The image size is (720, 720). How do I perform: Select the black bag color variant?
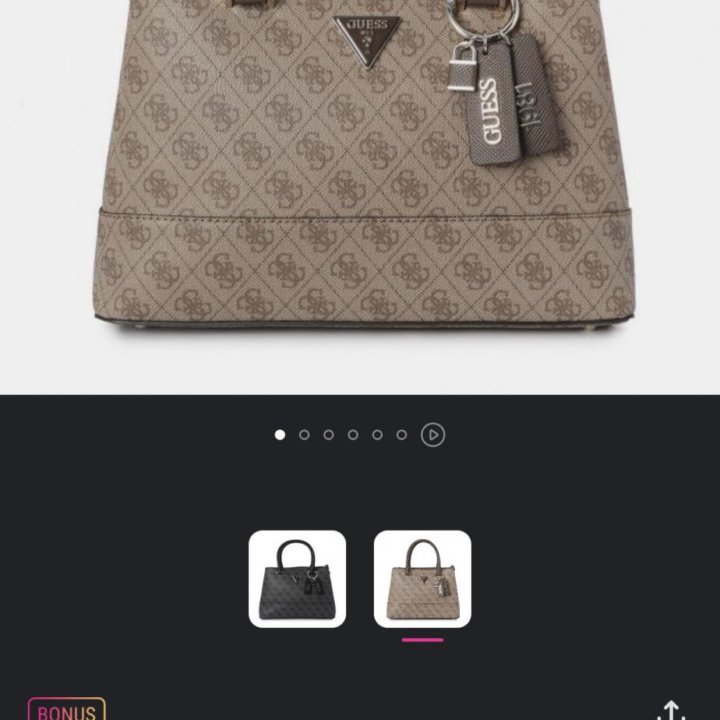297,579
